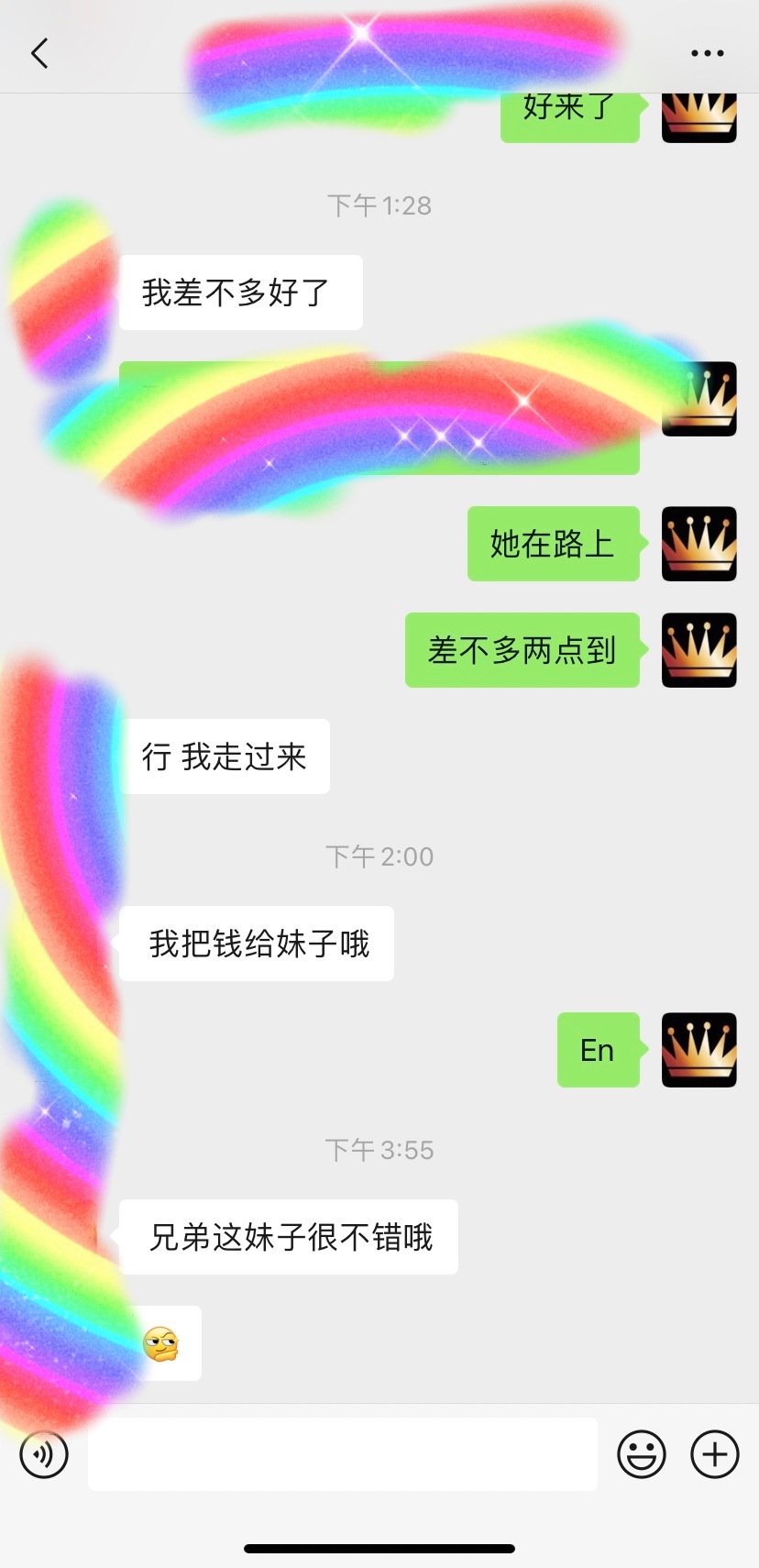This screenshot has height=1568, width=759.
Task: Open the emoji sticker panel
Action: click(641, 1454)
